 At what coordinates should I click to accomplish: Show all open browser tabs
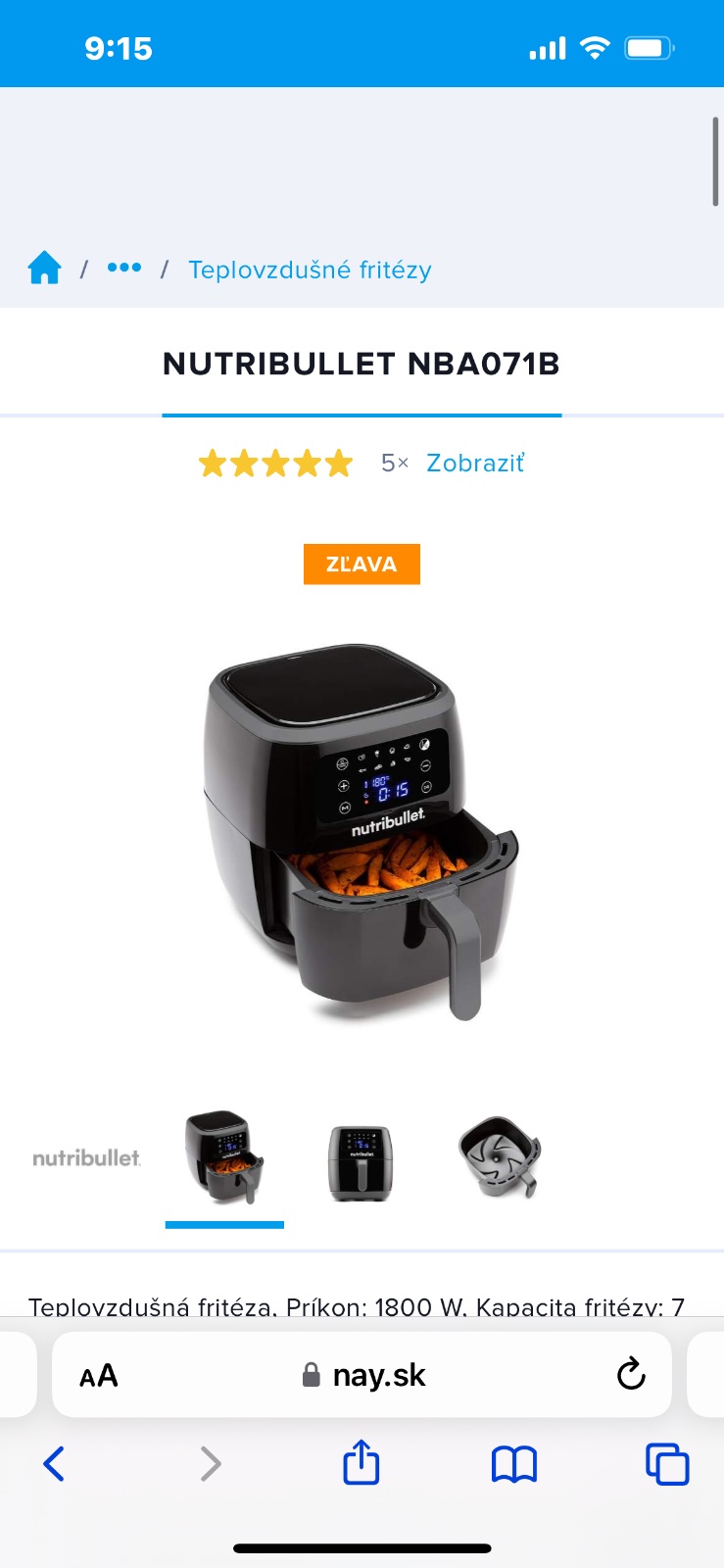[667, 1464]
